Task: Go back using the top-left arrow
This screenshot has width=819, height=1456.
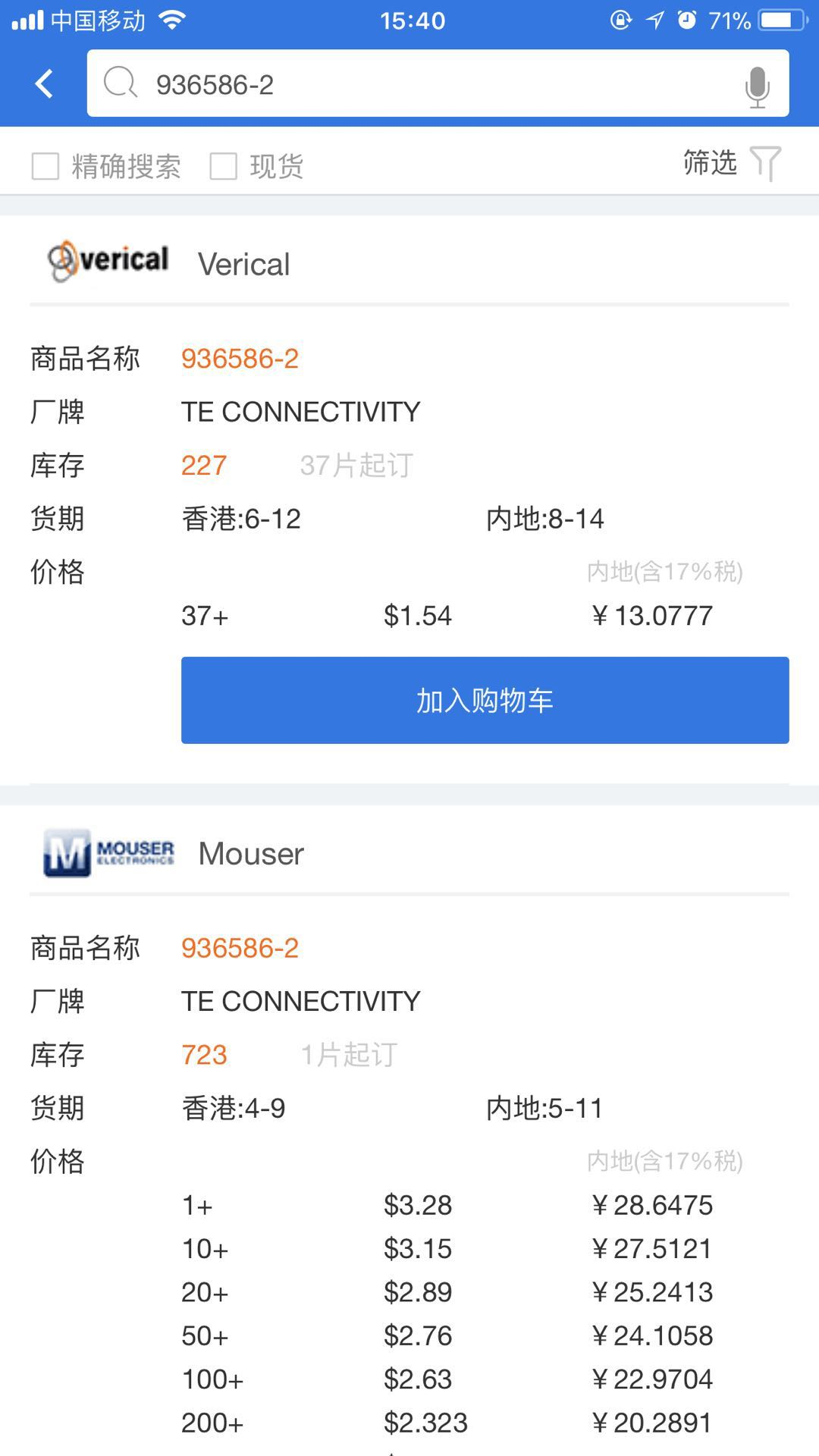Action: [x=45, y=83]
